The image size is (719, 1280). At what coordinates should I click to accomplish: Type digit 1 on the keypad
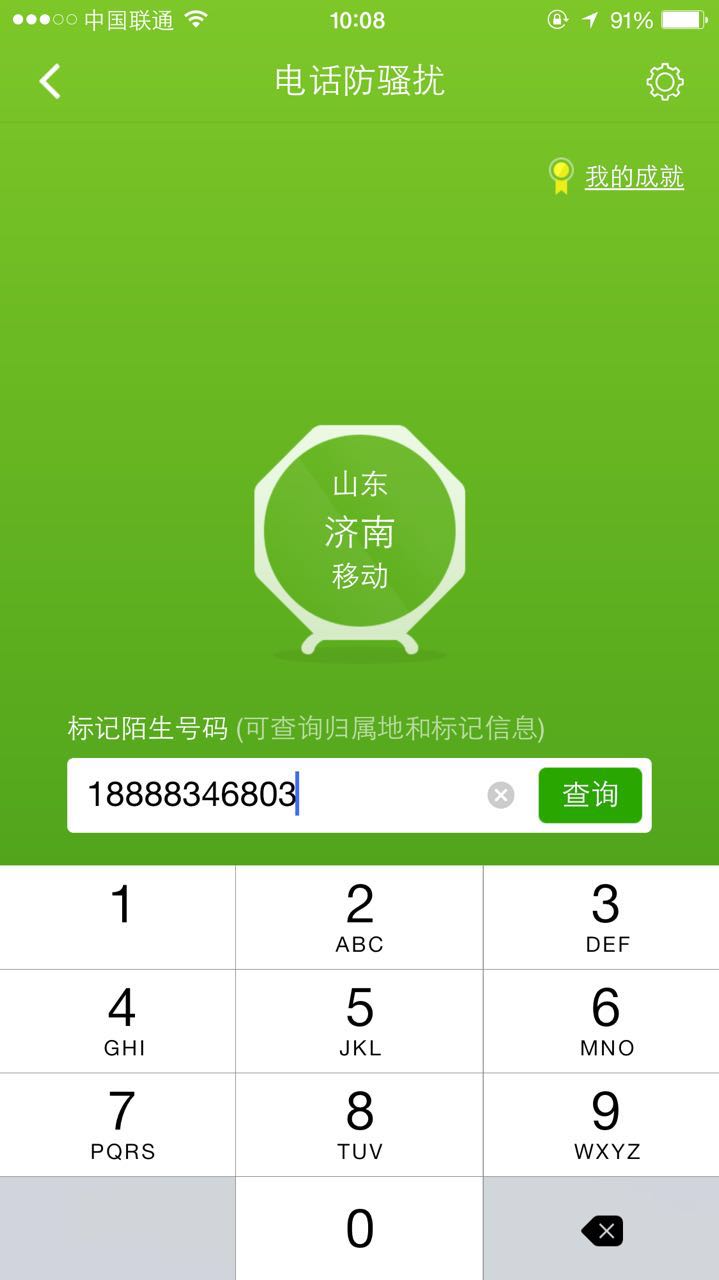(118, 917)
